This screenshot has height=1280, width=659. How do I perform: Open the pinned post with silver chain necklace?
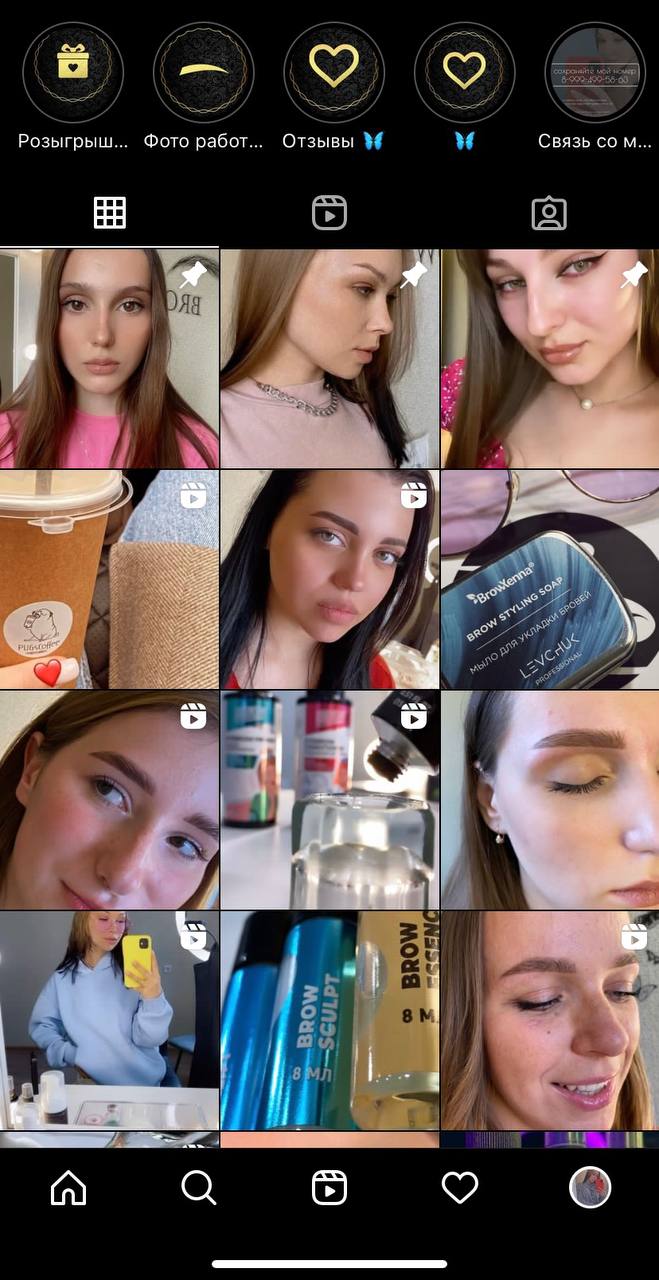330,358
